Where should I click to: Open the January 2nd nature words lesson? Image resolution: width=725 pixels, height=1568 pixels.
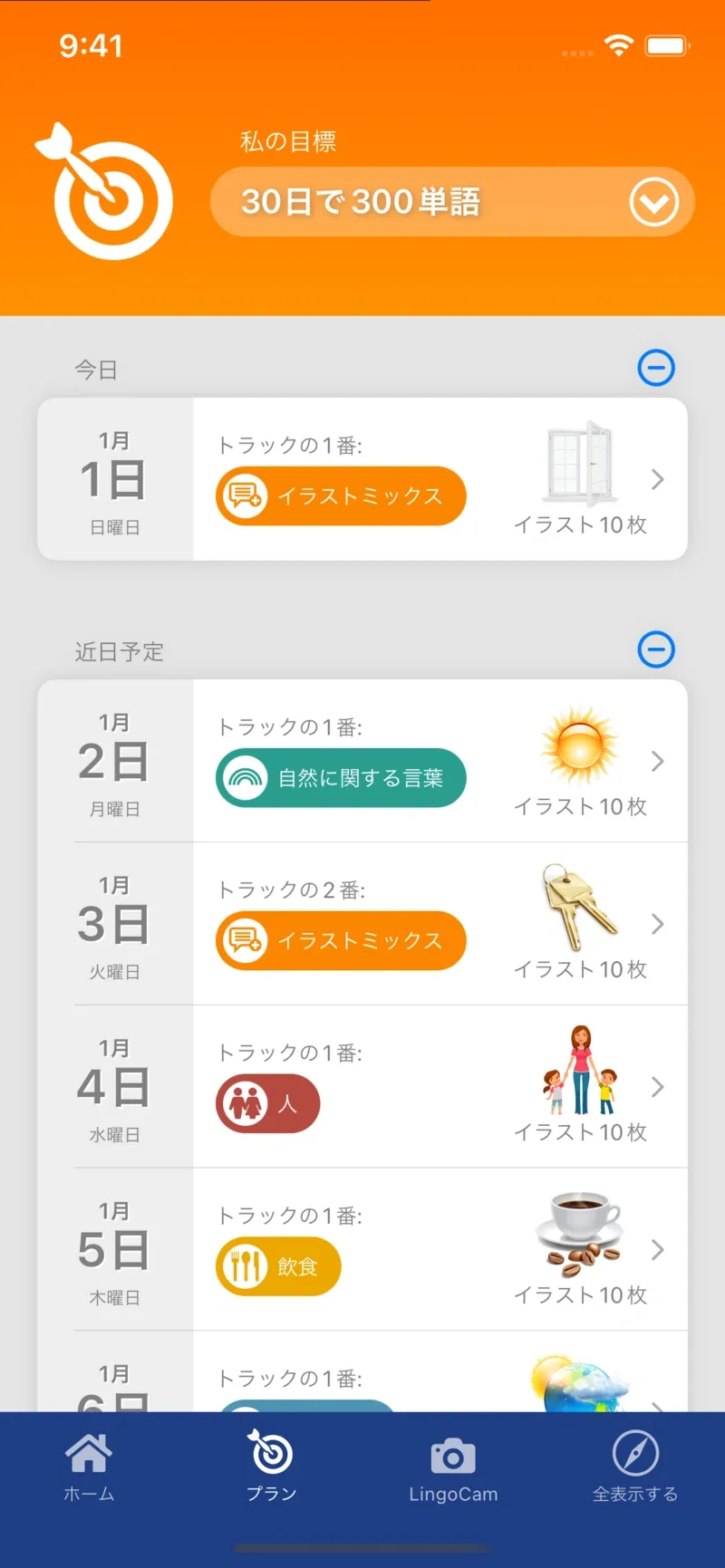[x=657, y=762]
